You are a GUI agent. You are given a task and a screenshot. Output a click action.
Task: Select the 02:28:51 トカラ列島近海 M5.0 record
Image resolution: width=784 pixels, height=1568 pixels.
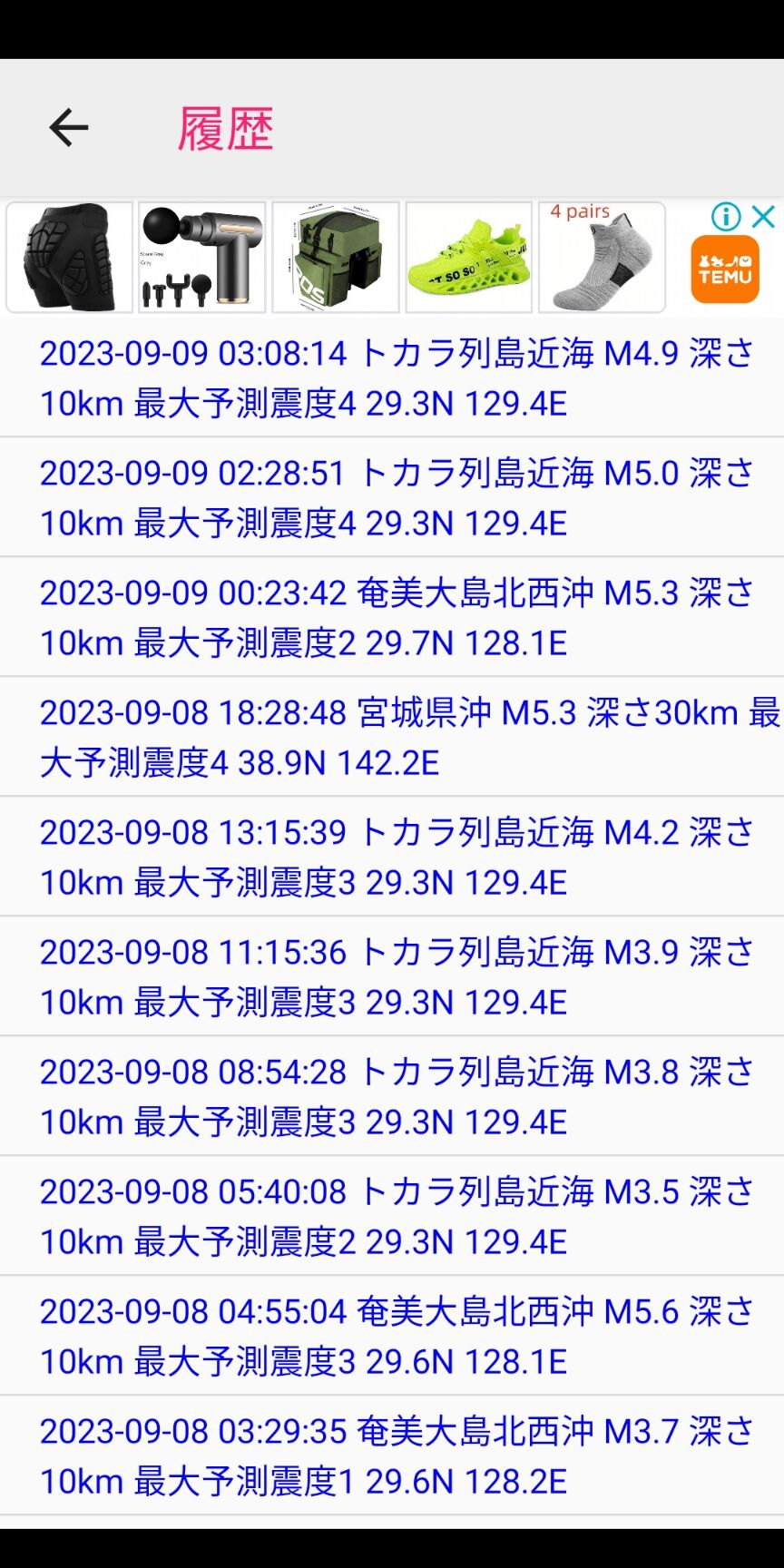(x=392, y=497)
